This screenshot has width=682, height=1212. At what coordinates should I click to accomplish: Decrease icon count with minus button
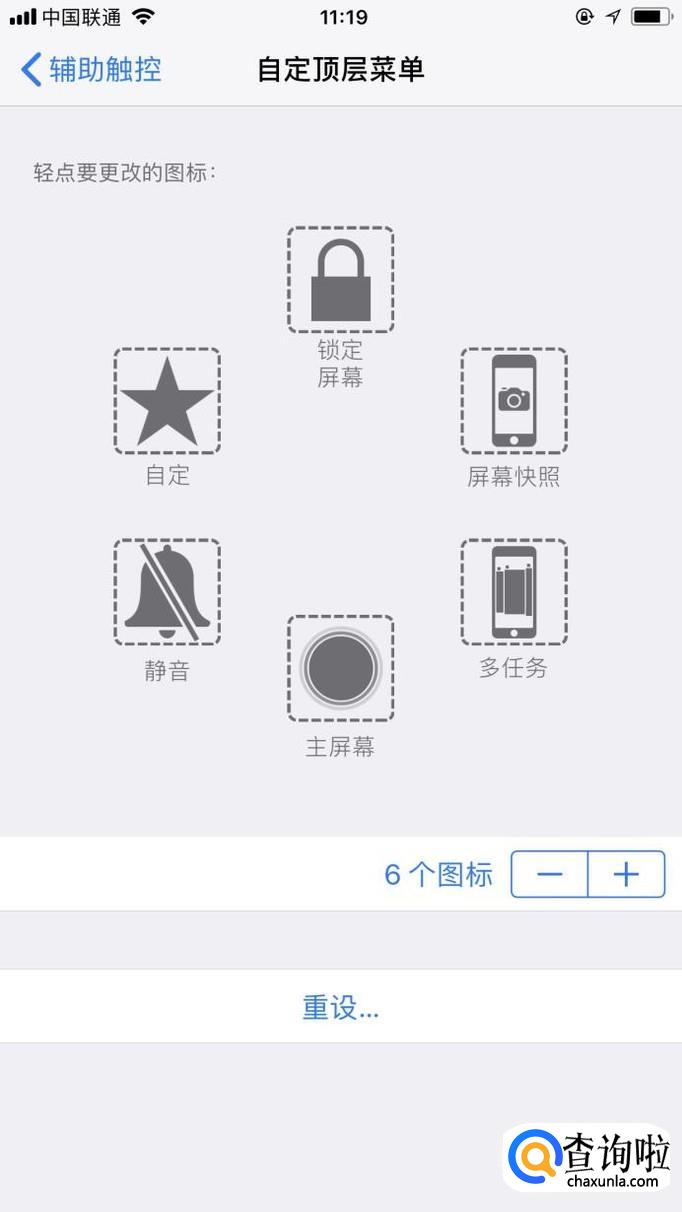(550, 875)
